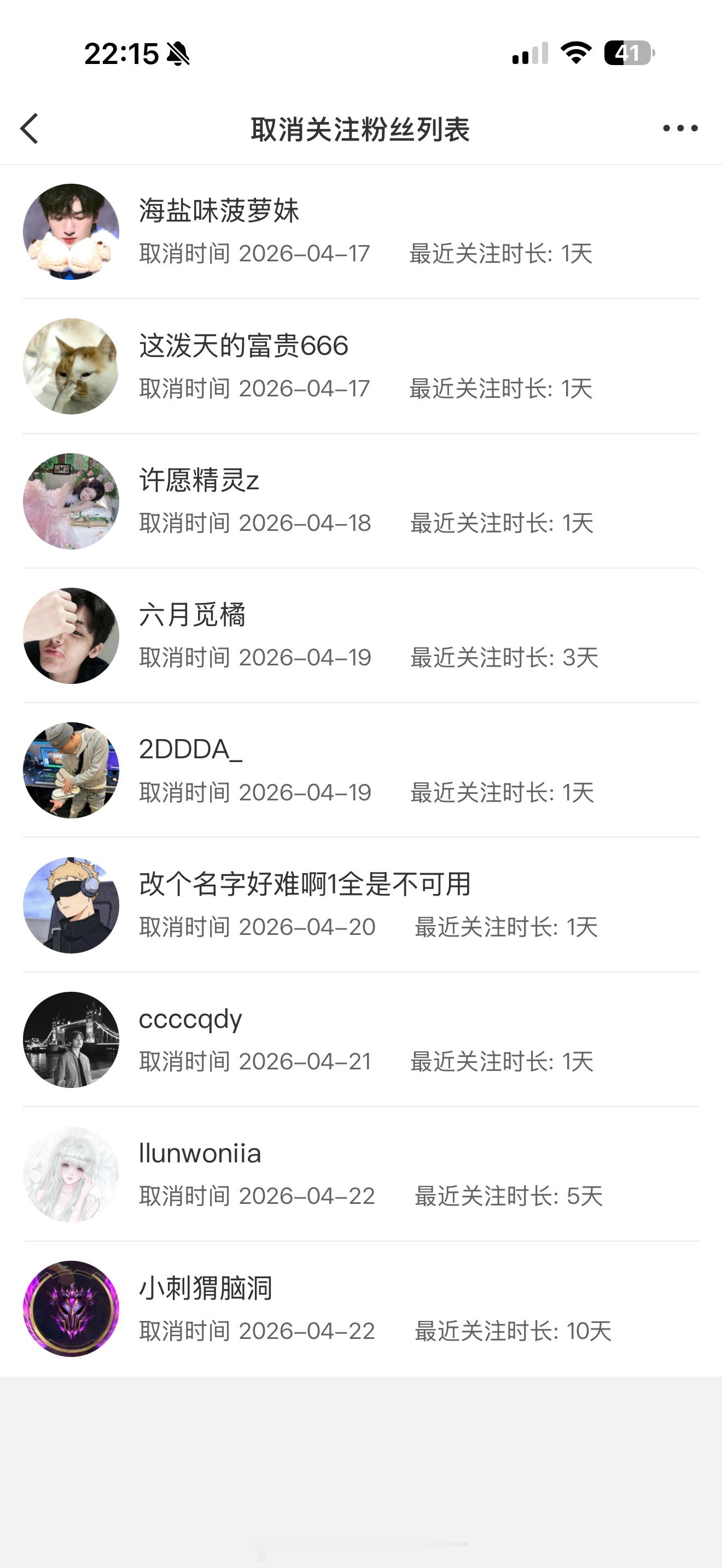
Task: Tap 六月觅橘's avatar photo
Action: pos(71,635)
